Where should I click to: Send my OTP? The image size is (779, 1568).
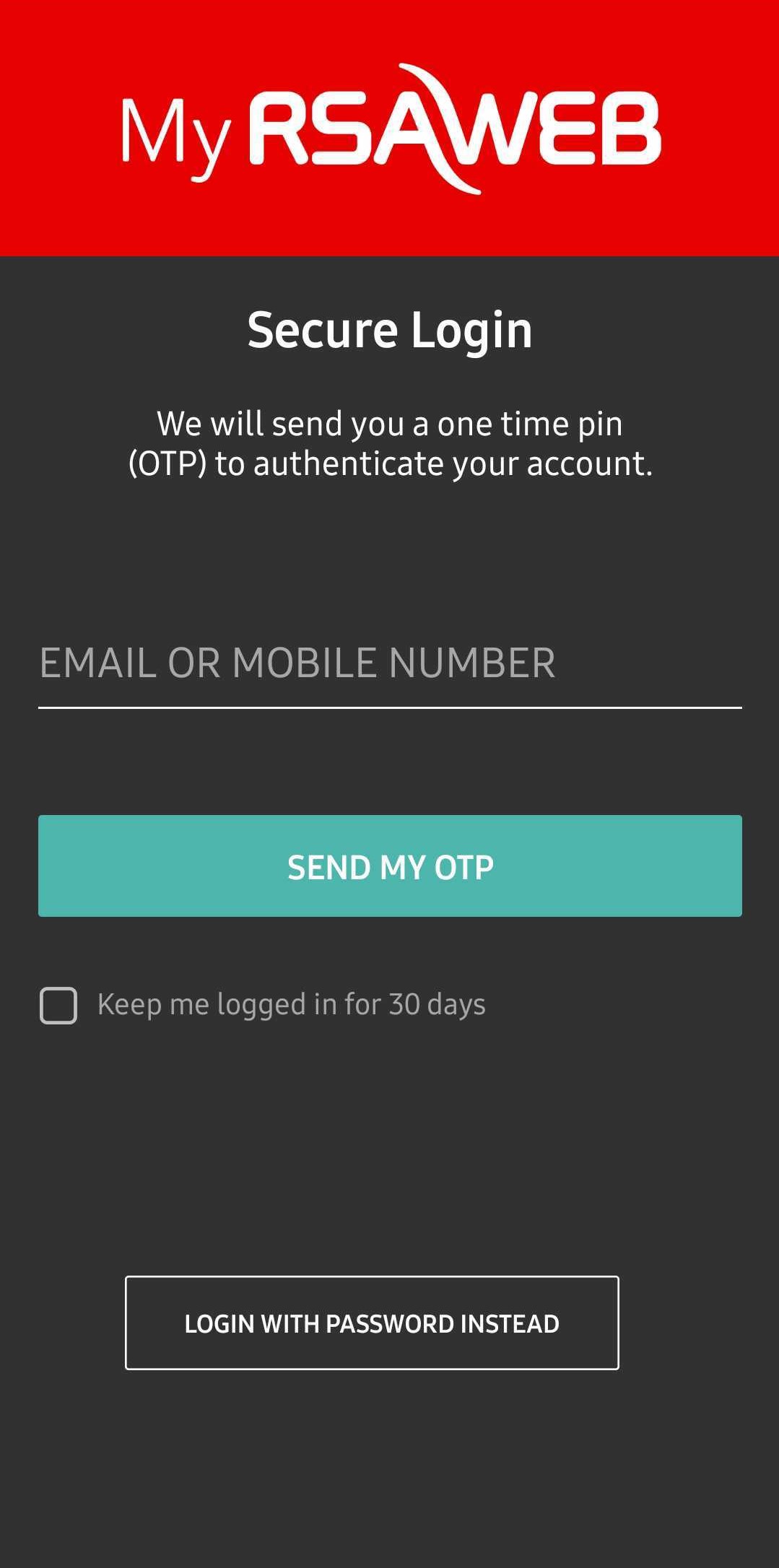coord(390,866)
